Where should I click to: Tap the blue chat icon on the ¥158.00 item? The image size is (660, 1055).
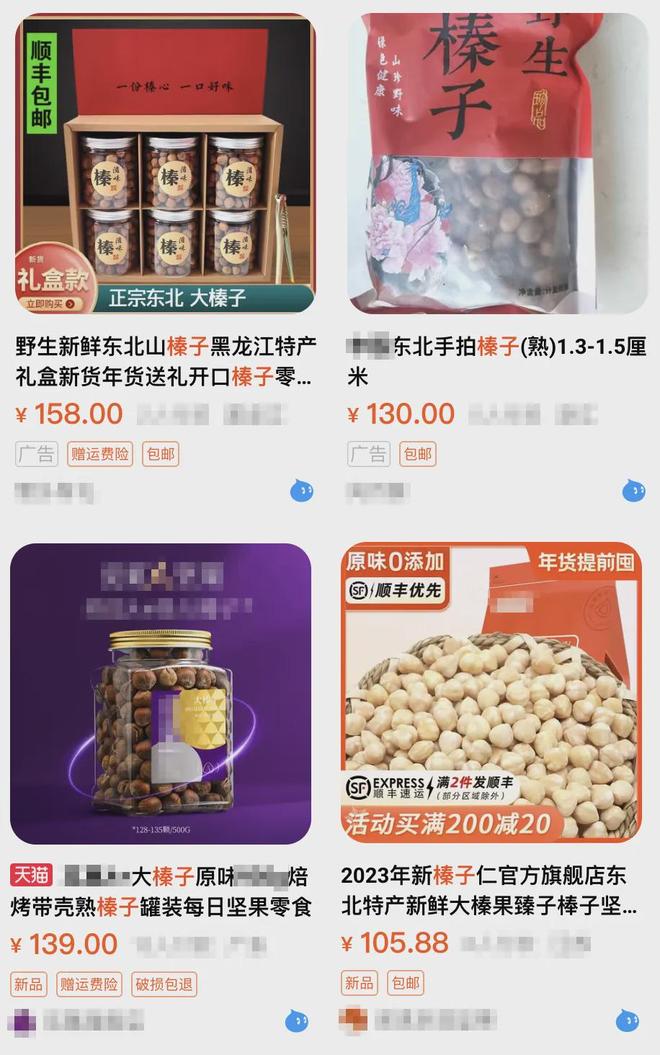[x=302, y=490]
